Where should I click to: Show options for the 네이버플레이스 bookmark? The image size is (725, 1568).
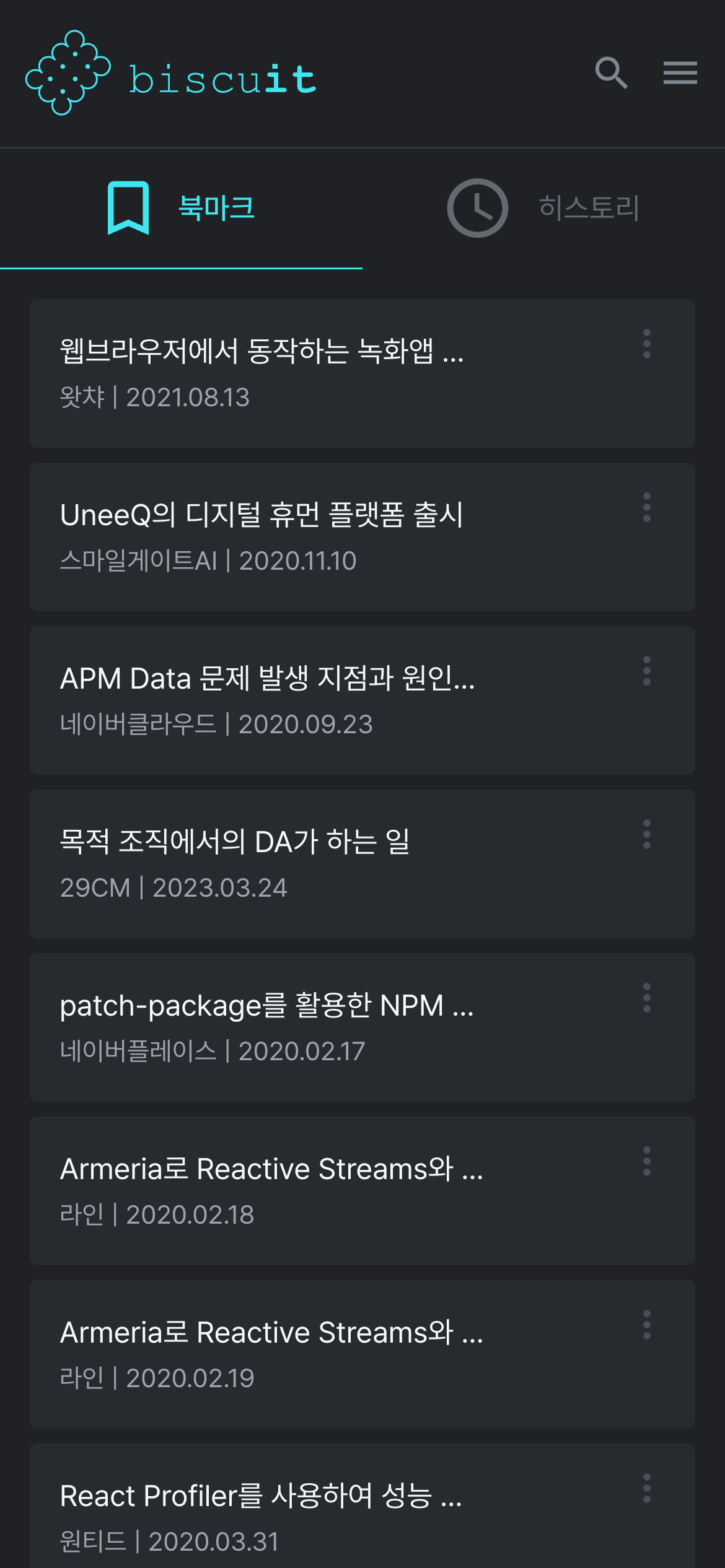click(647, 998)
